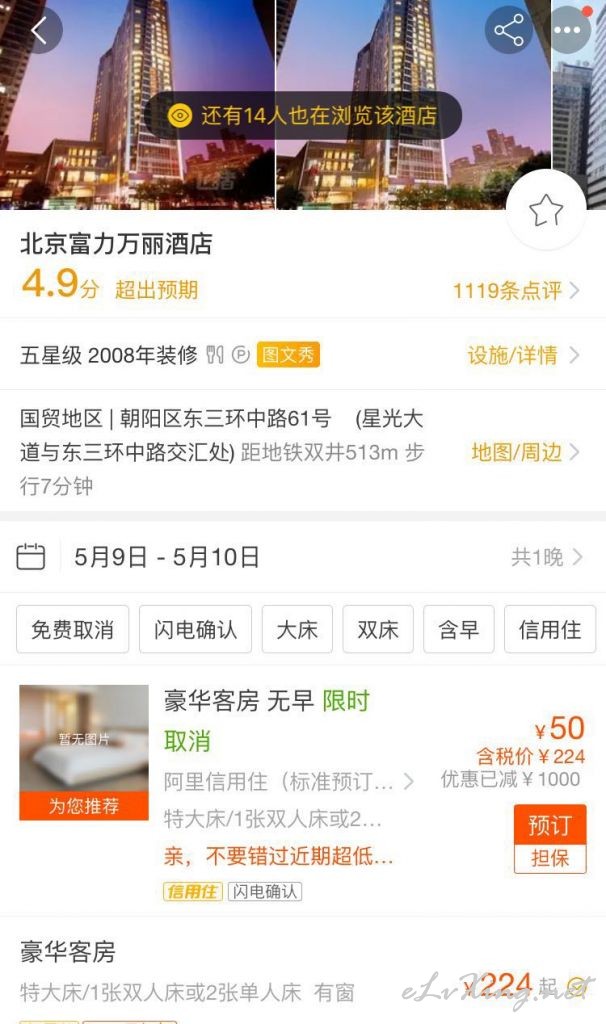Favorite the hotel with the star button

[545, 210]
